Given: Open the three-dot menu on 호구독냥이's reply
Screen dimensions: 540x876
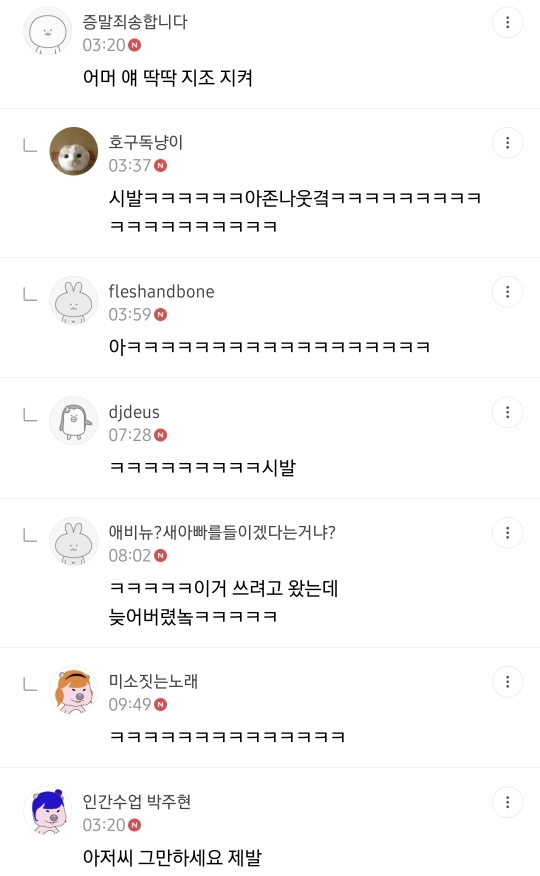Looking at the screenshot, I should point(507,143).
